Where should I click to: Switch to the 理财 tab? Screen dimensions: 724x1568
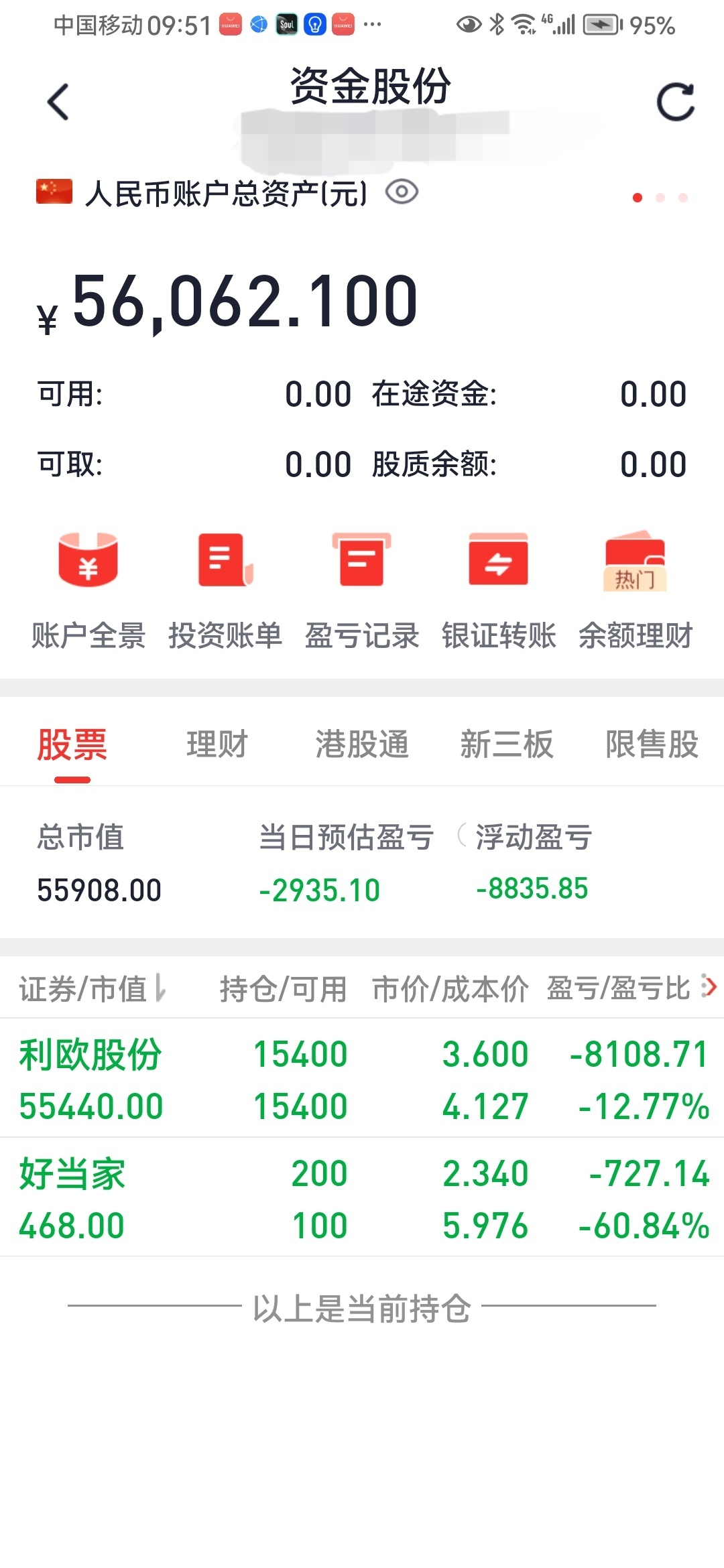[216, 744]
